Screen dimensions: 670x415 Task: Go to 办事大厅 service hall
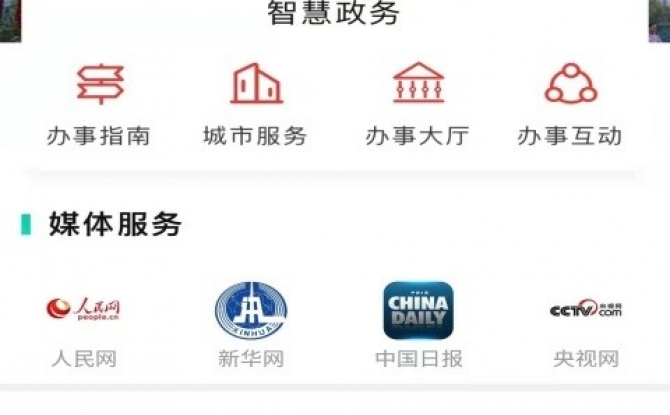[417, 104]
